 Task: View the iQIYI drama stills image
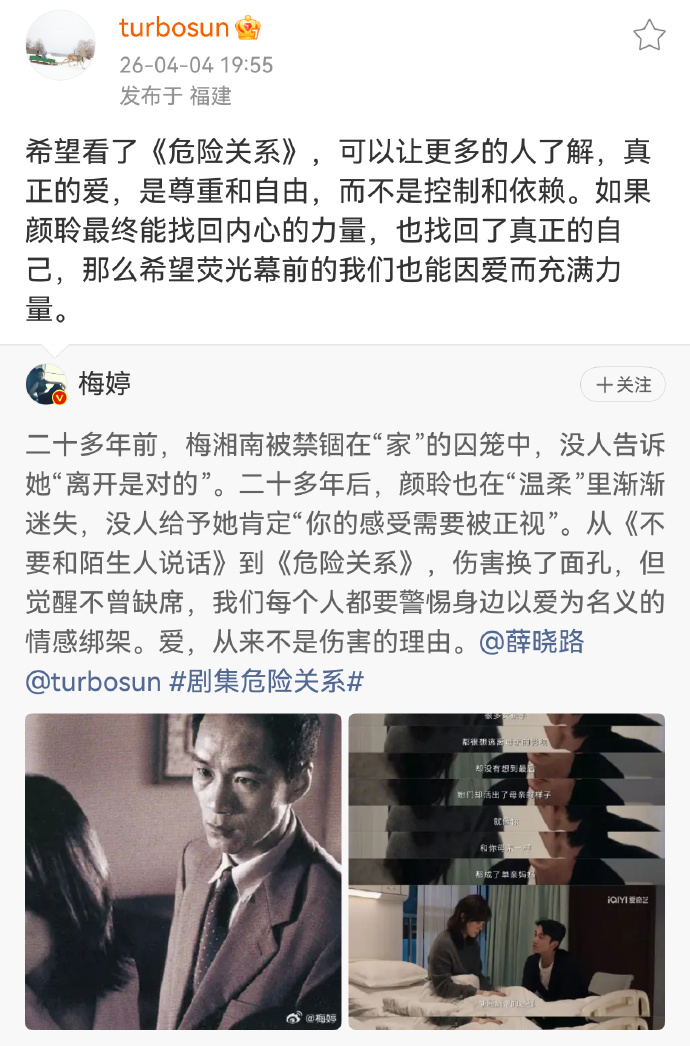click(506, 871)
